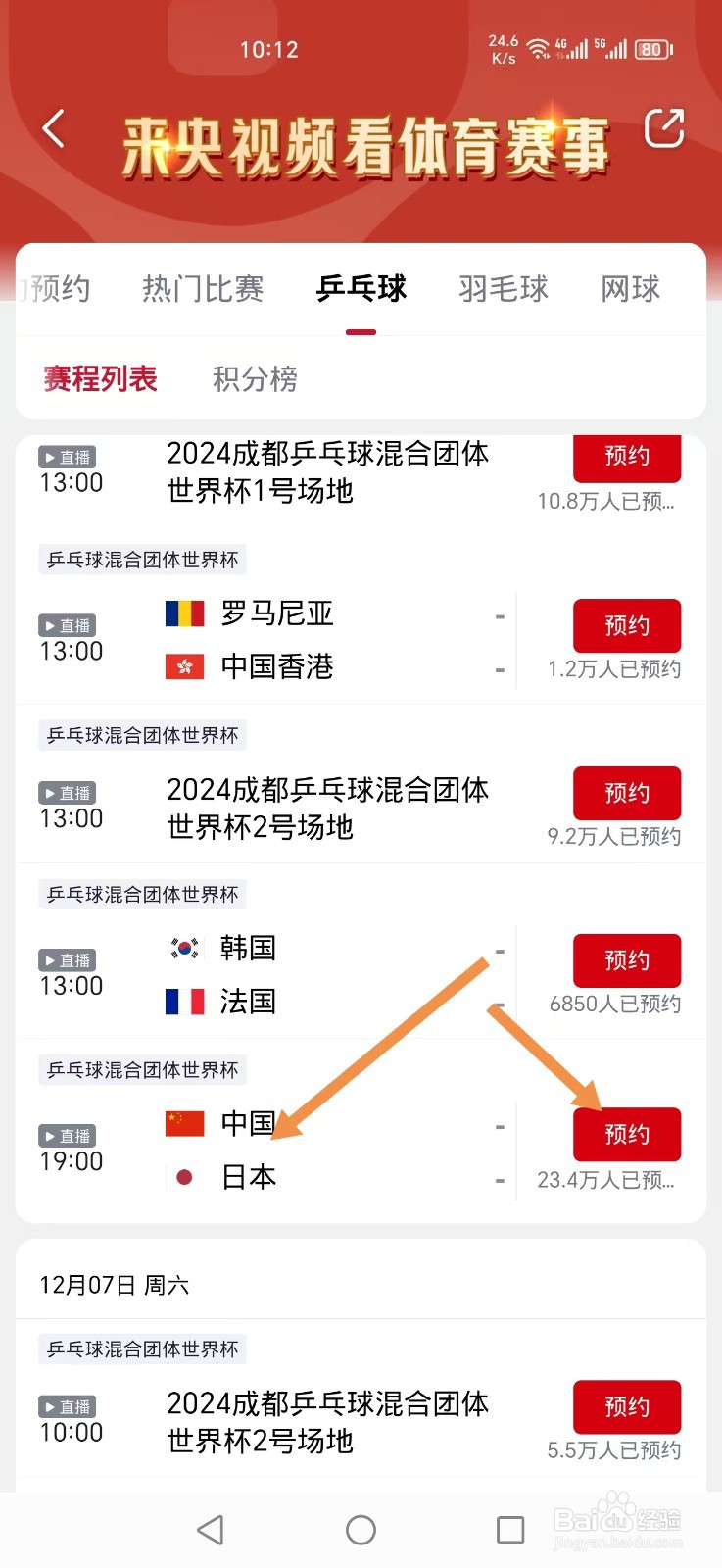Select the Romania flag icon

183,612
